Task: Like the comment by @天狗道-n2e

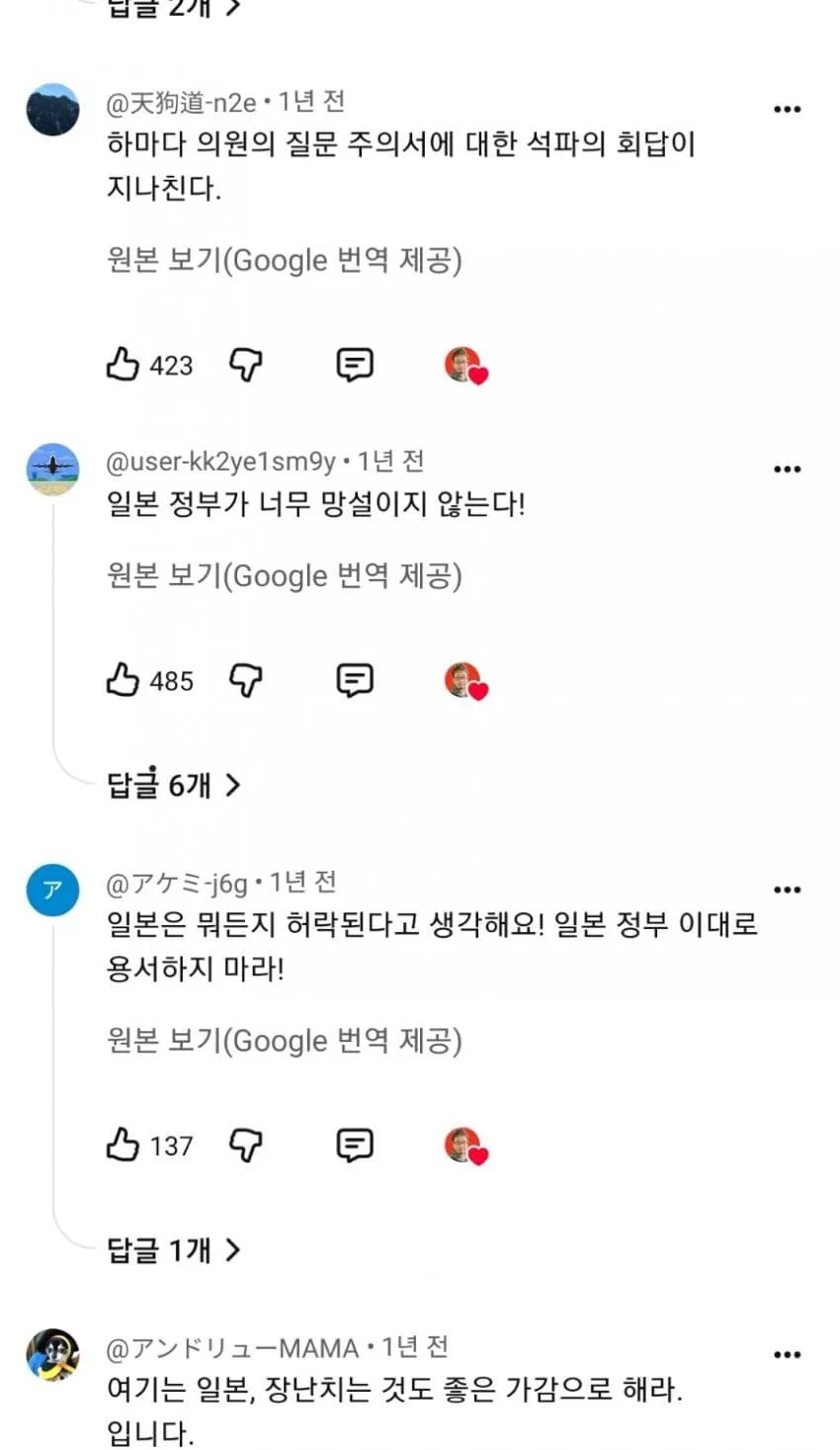Action: (x=123, y=365)
